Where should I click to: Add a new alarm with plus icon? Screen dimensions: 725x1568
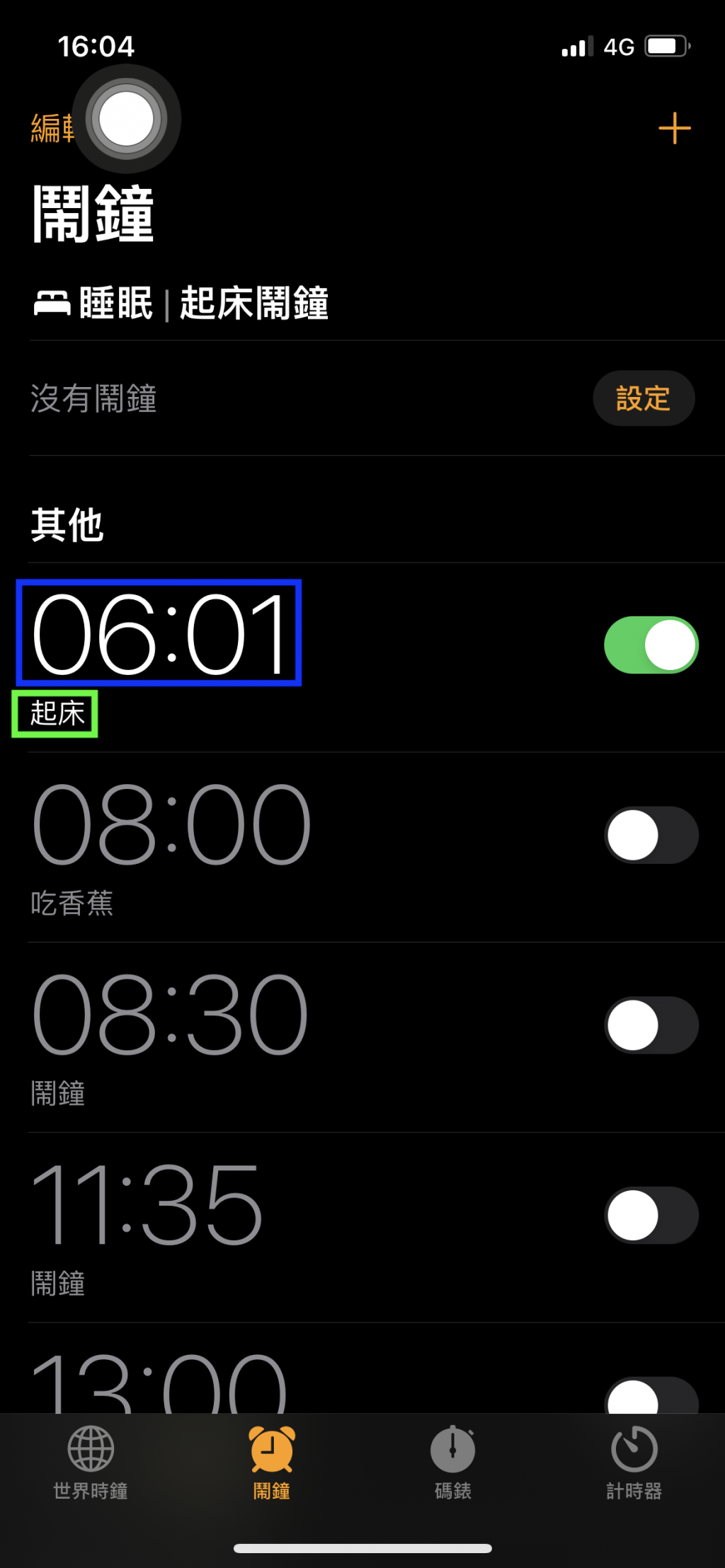pyautogui.click(x=674, y=128)
